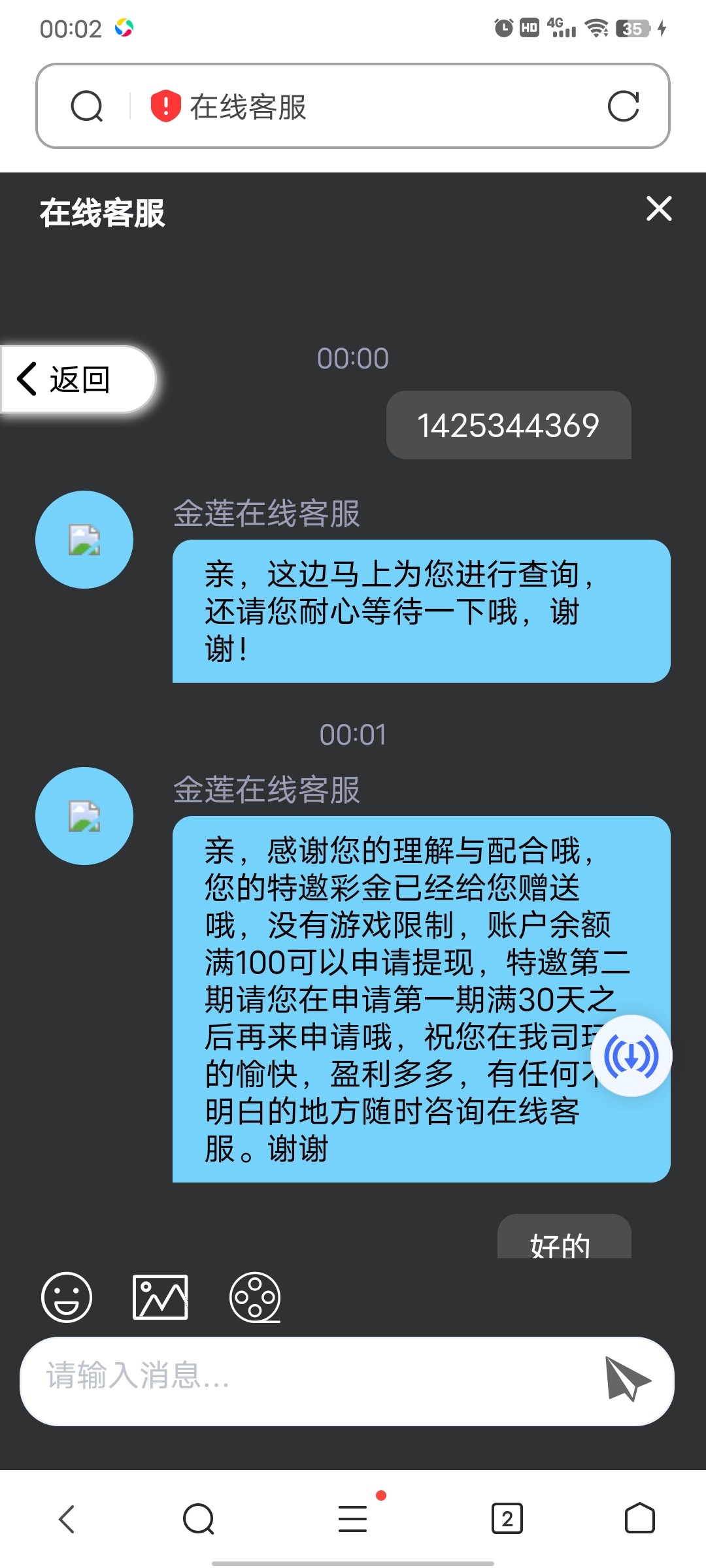This screenshot has width=706, height=1568.
Task: Tap the film reel video icon
Action: coord(255,1297)
